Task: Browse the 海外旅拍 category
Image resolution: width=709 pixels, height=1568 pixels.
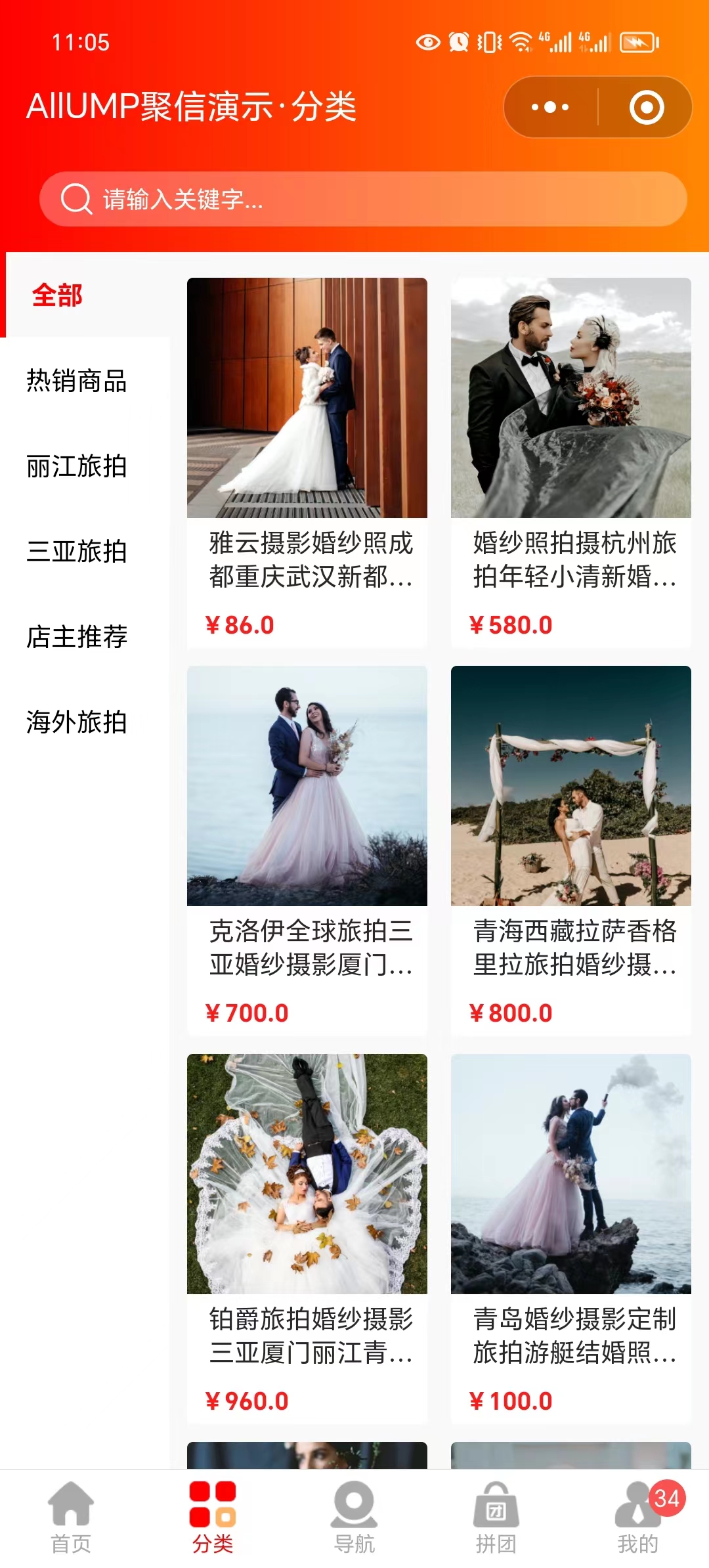Action: click(77, 722)
